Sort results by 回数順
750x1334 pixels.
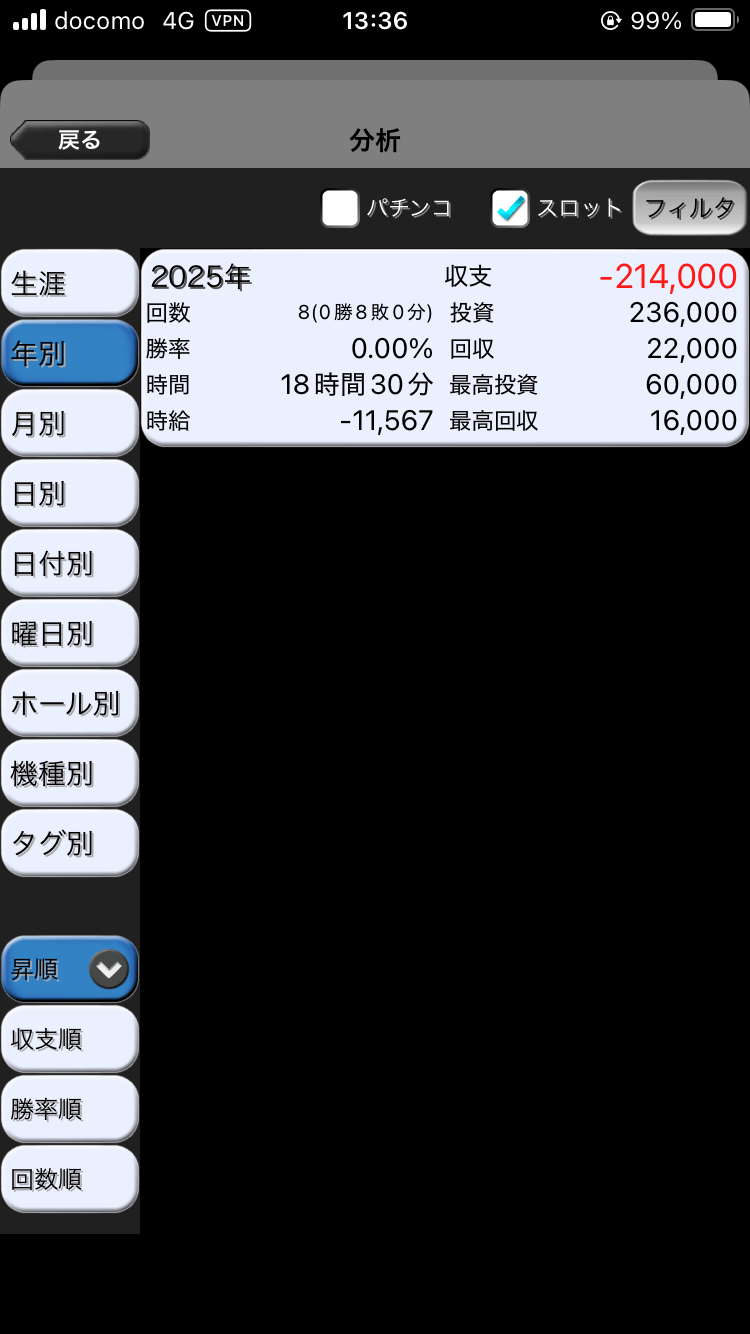tap(69, 1180)
